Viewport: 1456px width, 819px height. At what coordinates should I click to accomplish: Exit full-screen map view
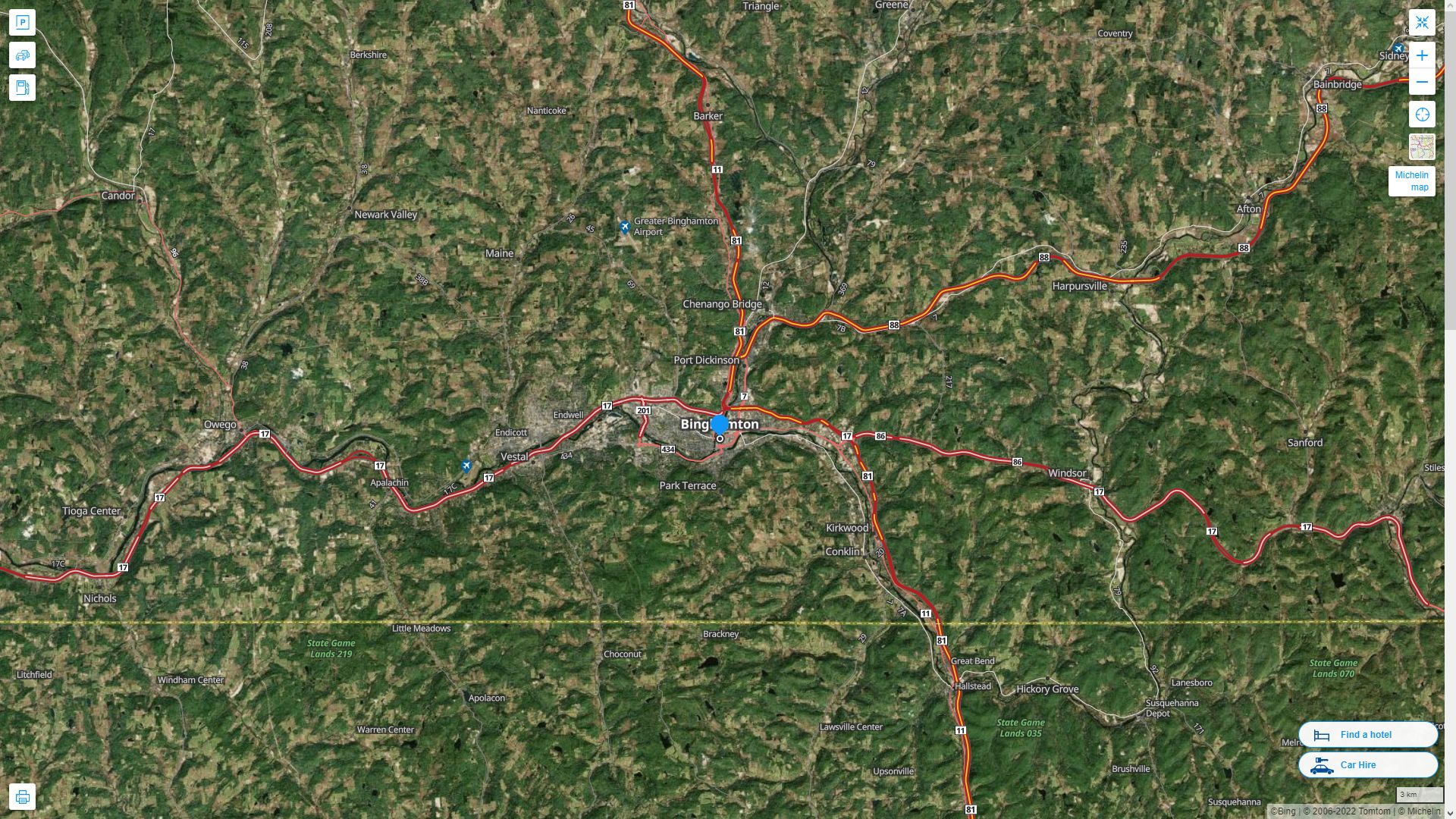pyautogui.click(x=1422, y=23)
